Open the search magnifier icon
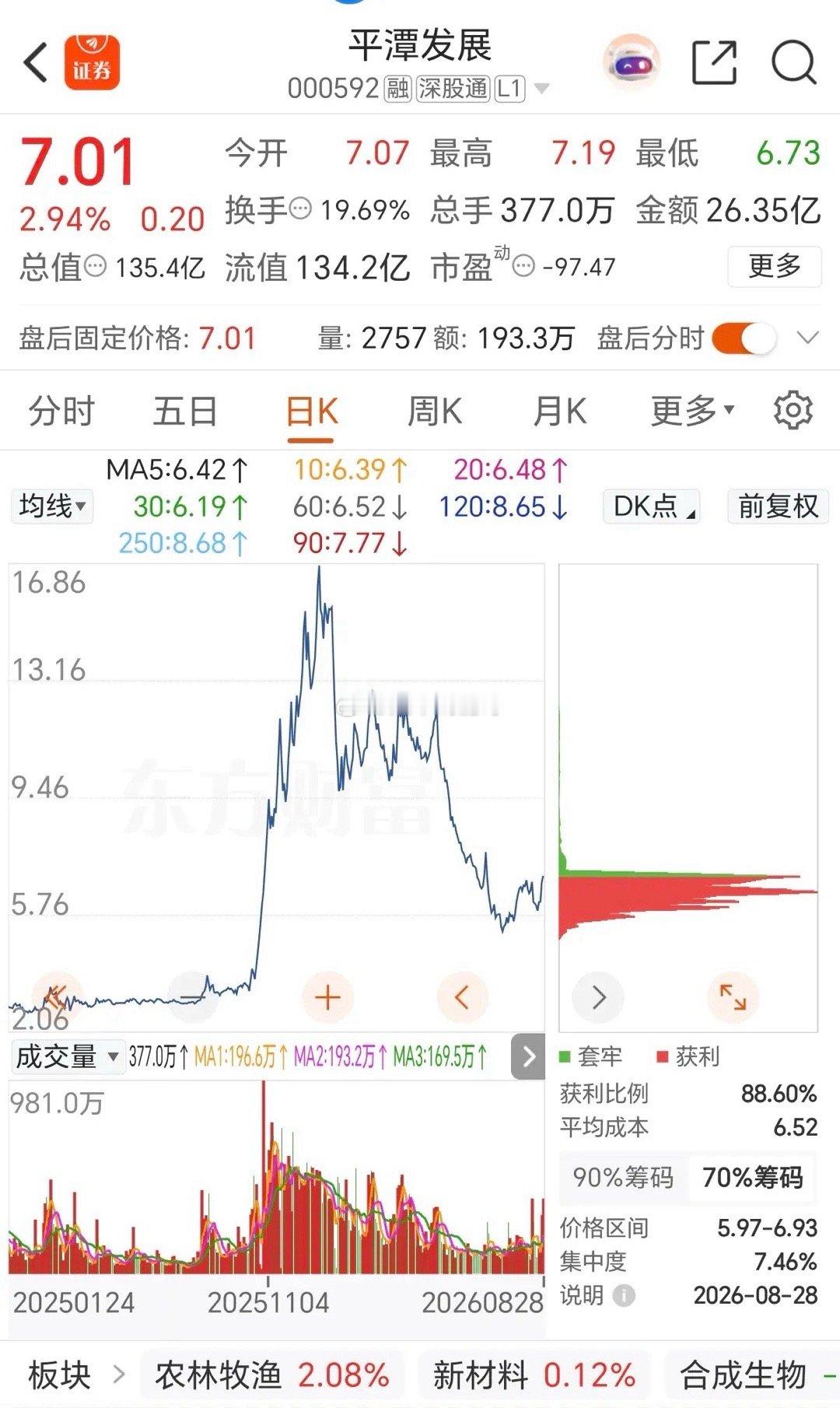840x1408 pixels. [794, 62]
